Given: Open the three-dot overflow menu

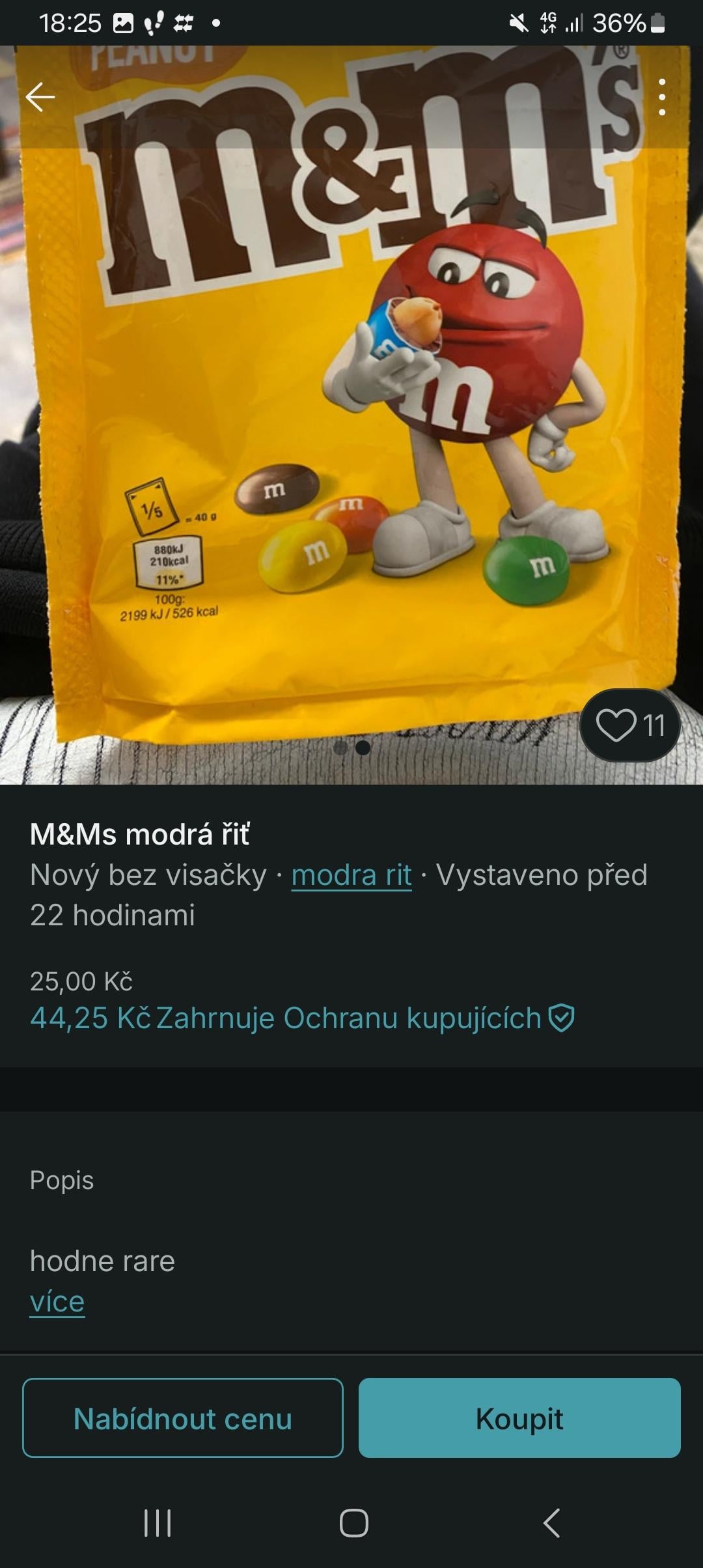Looking at the screenshot, I should click(x=661, y=98).
